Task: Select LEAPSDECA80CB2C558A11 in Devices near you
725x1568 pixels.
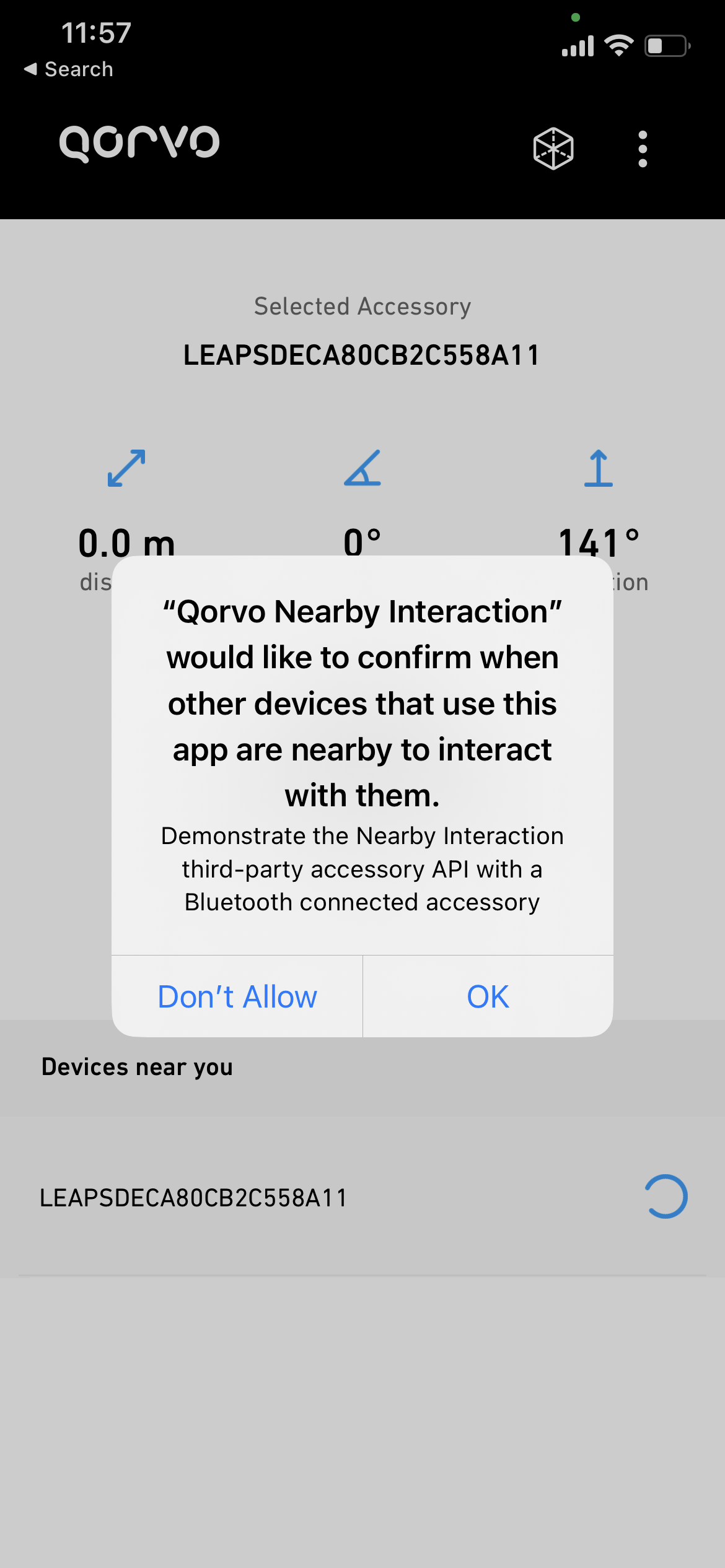Action: pyautogui.click(x=362, y=1197)
